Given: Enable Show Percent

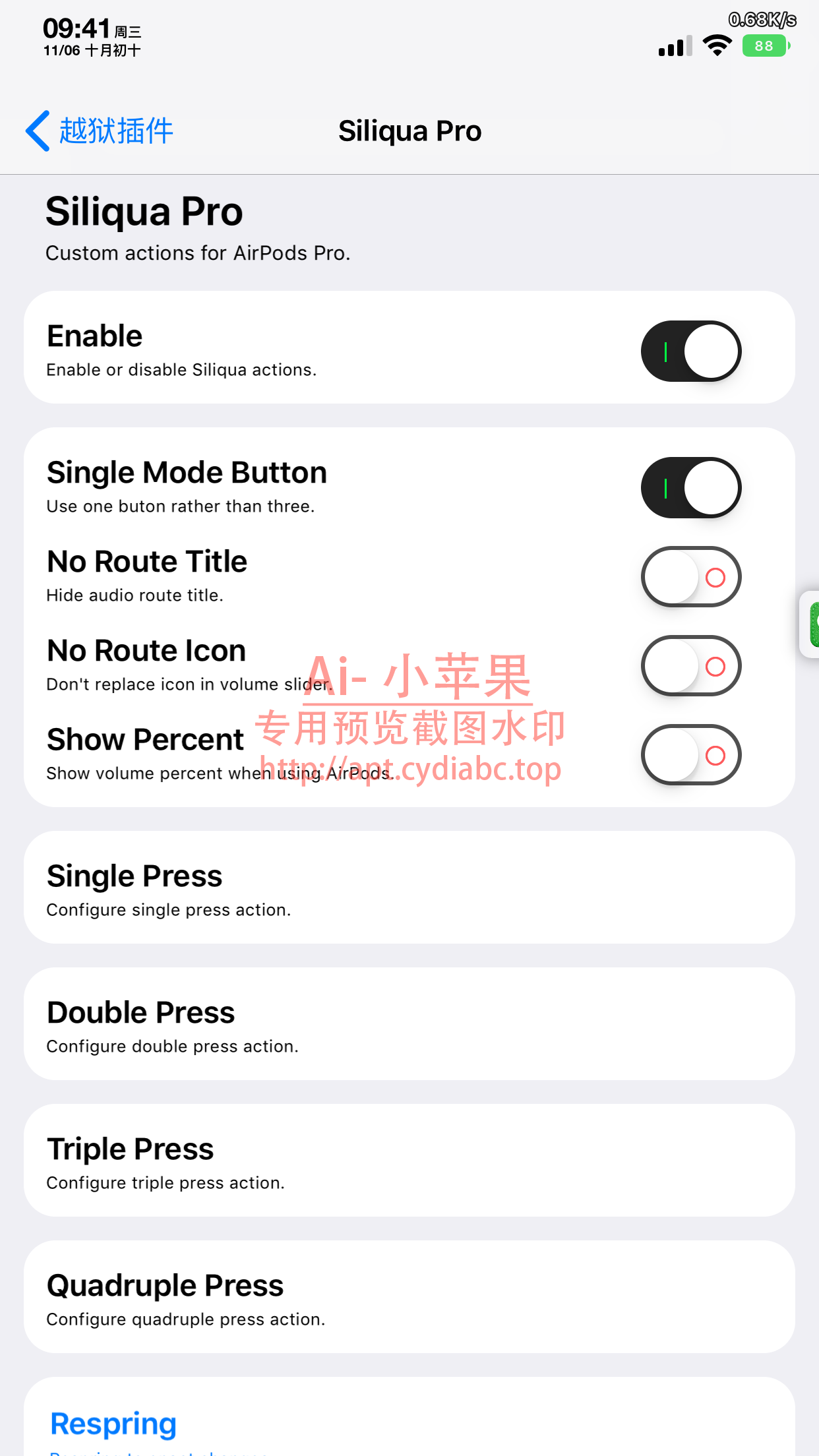Looking at the screenshot, I should pos(690,754).
